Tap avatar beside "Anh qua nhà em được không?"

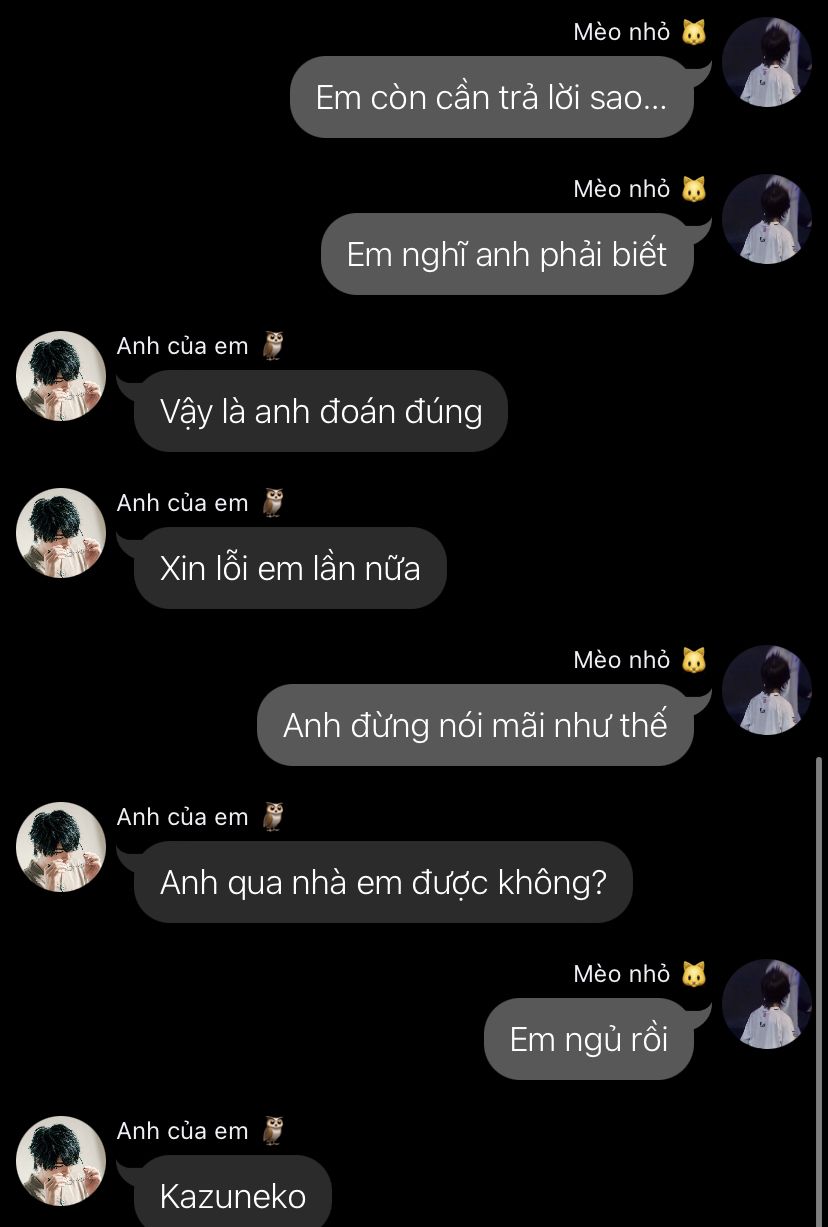tap(61, 847)
